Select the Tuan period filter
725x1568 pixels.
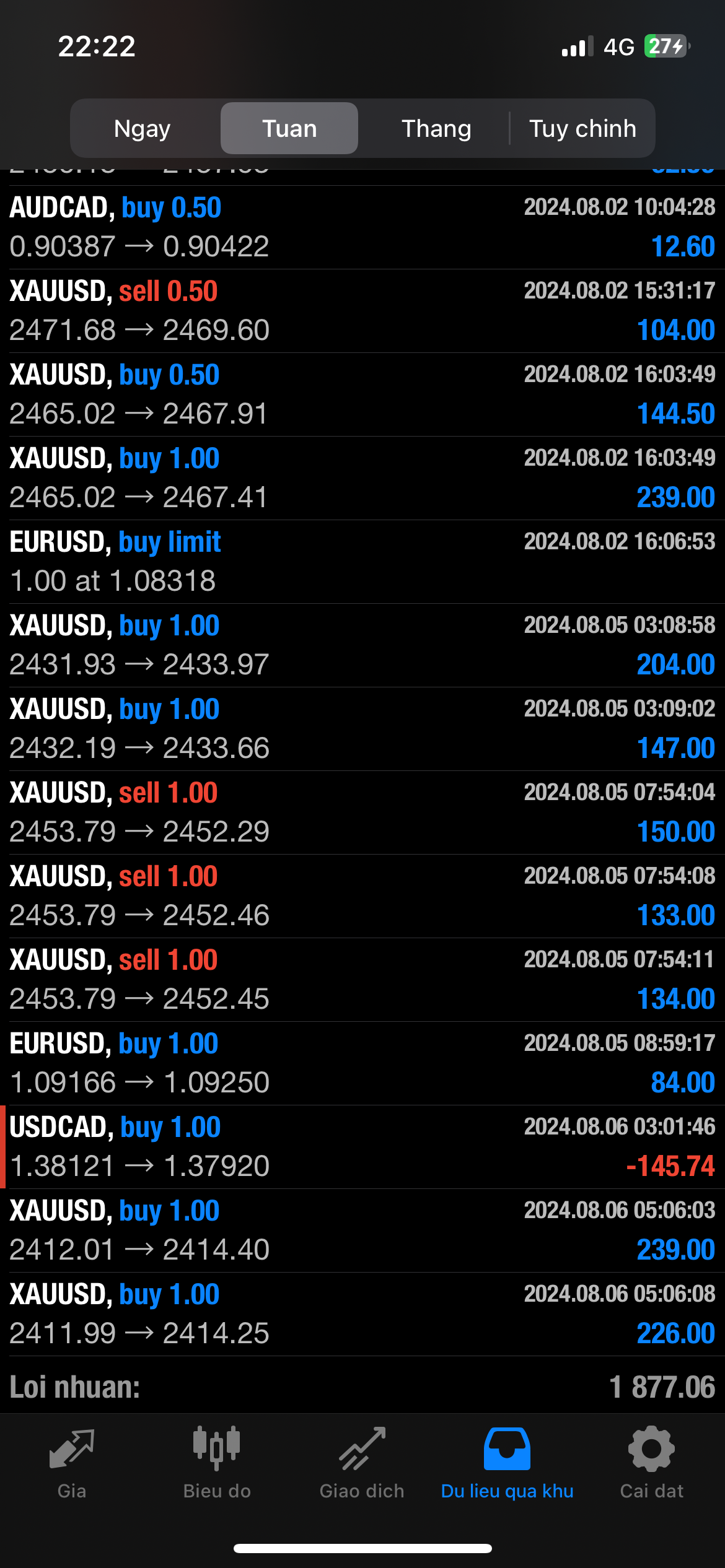(289, 128)
